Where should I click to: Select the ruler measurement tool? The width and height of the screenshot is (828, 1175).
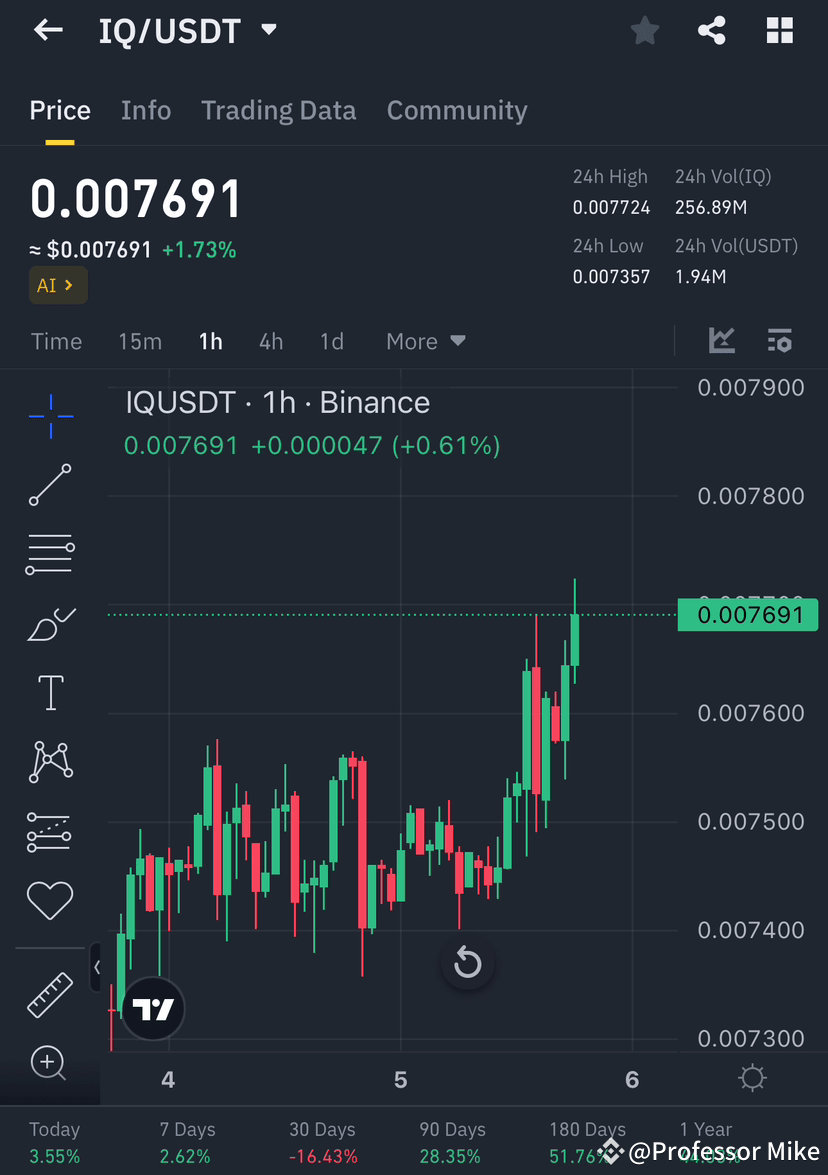coord(50,995)
